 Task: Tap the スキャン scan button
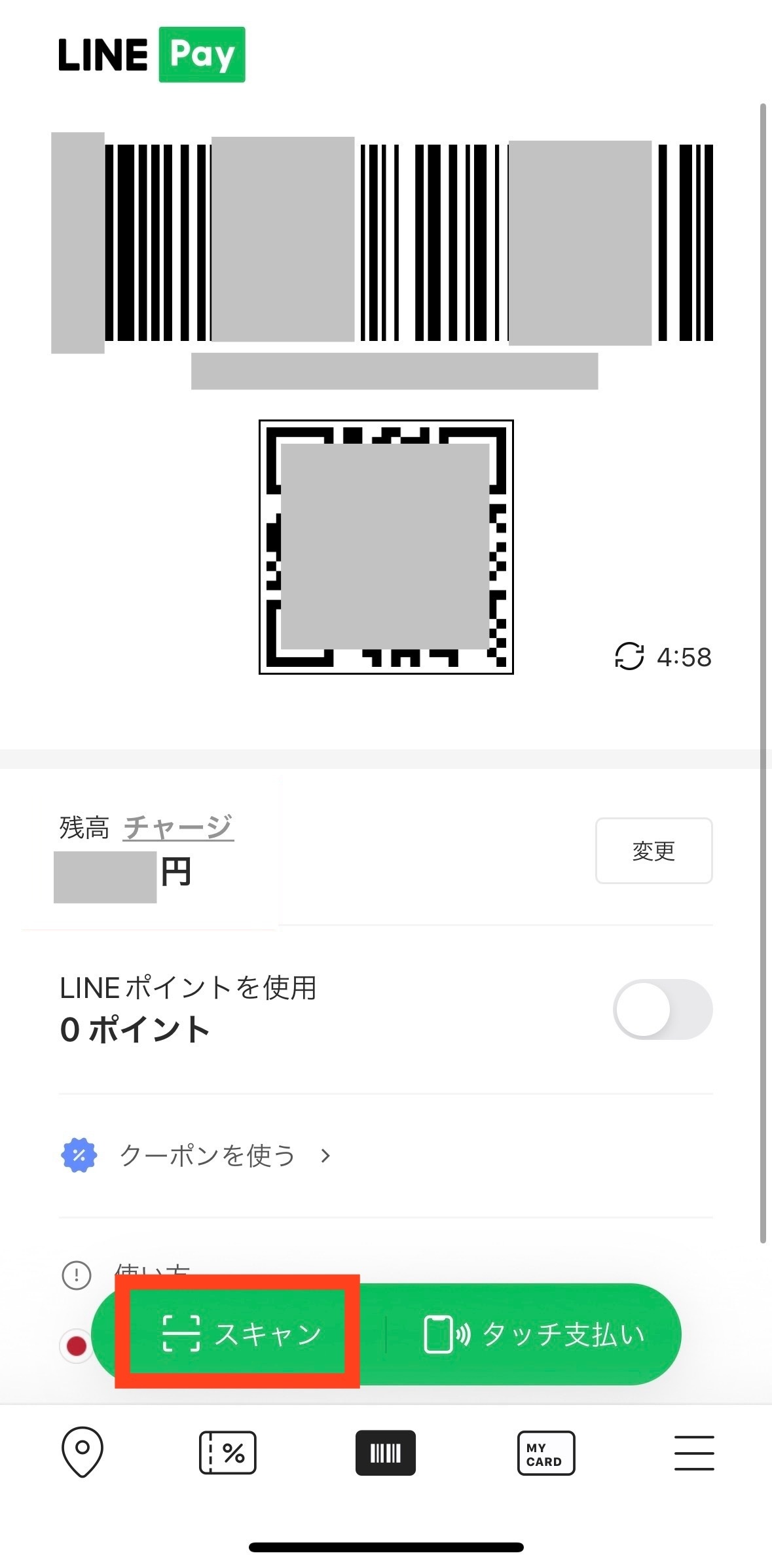241,1334
